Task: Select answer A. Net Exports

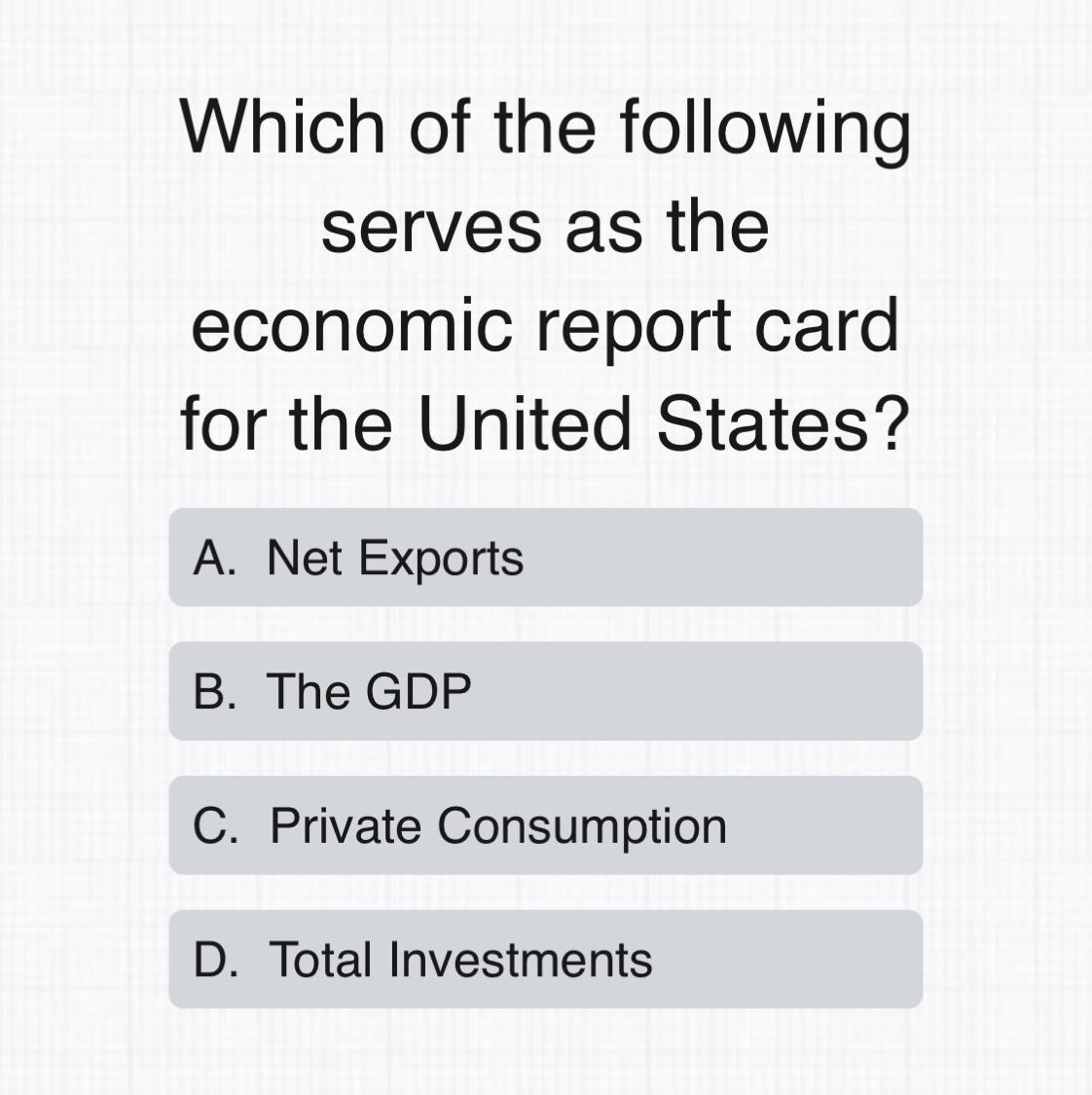Action: [545, 558]
